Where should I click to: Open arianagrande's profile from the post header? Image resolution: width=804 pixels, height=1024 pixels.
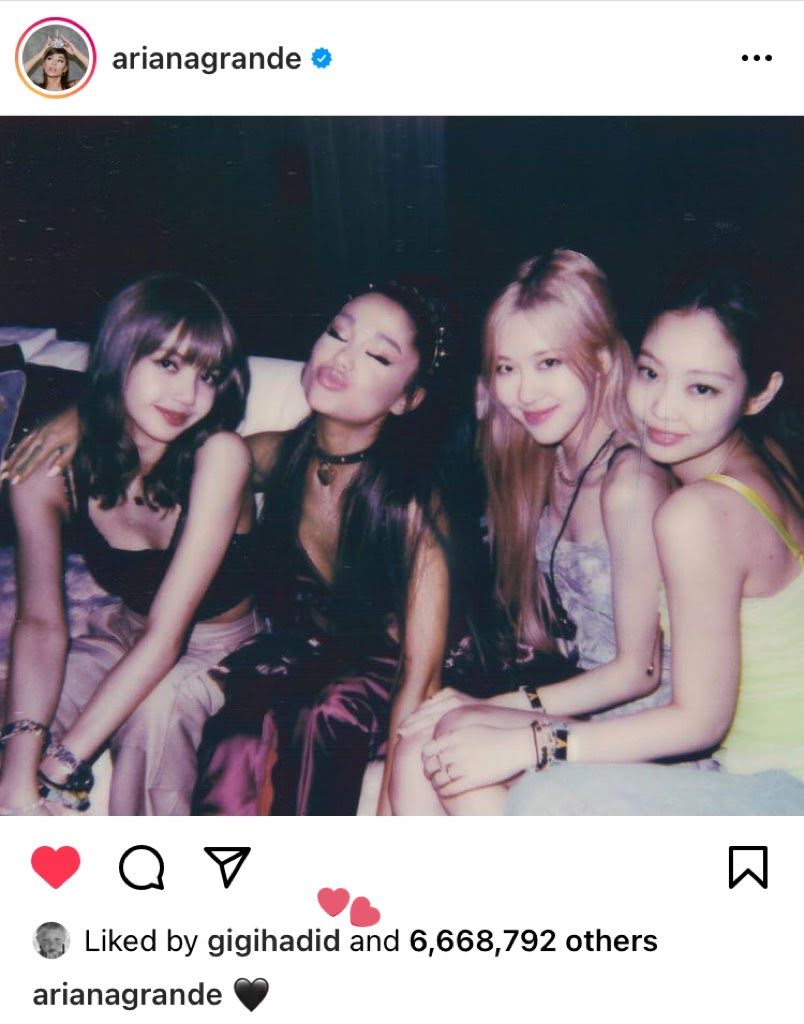pyautogui.click(x=206, y=58)
